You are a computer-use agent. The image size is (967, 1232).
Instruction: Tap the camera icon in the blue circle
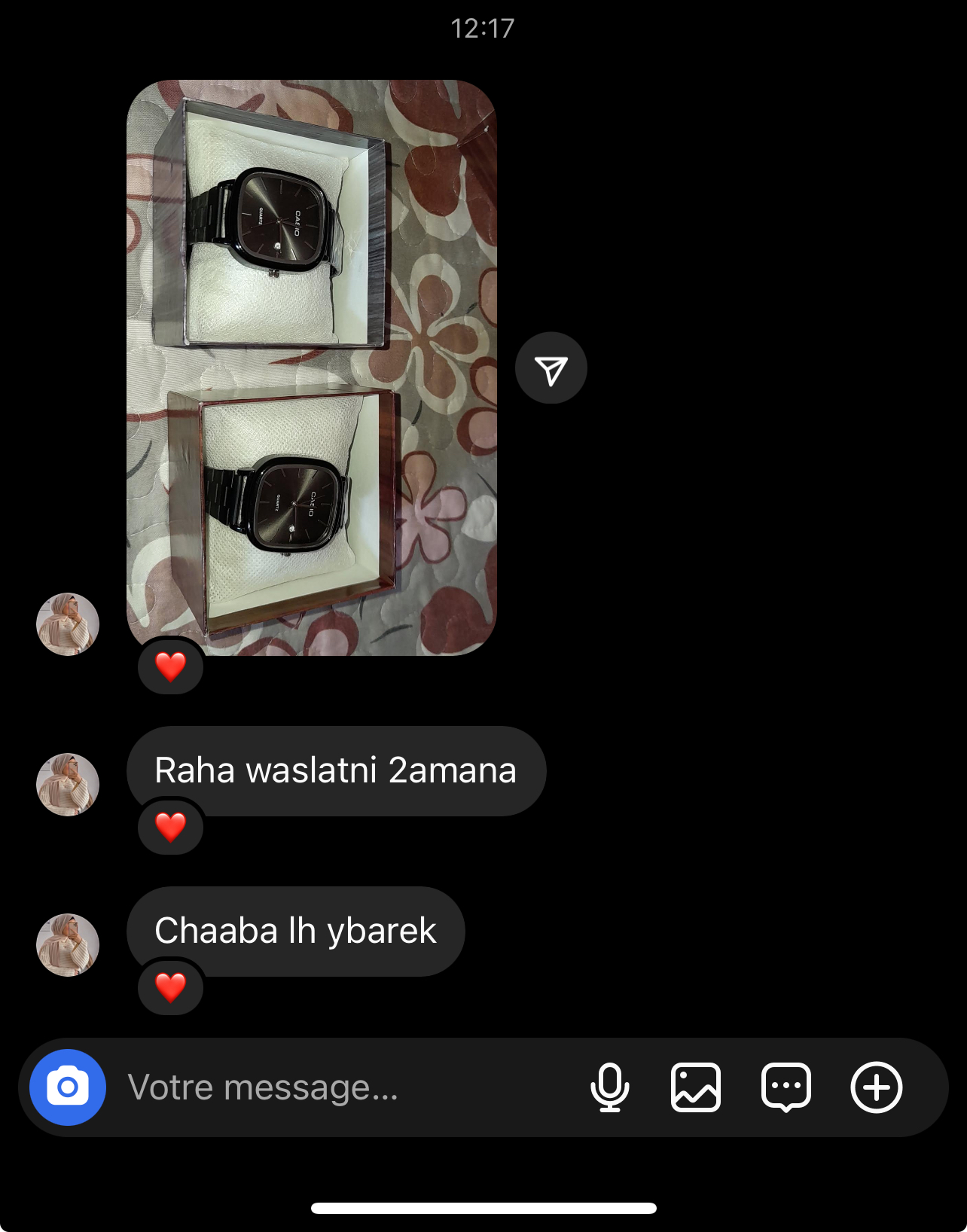coord(66,1087)
